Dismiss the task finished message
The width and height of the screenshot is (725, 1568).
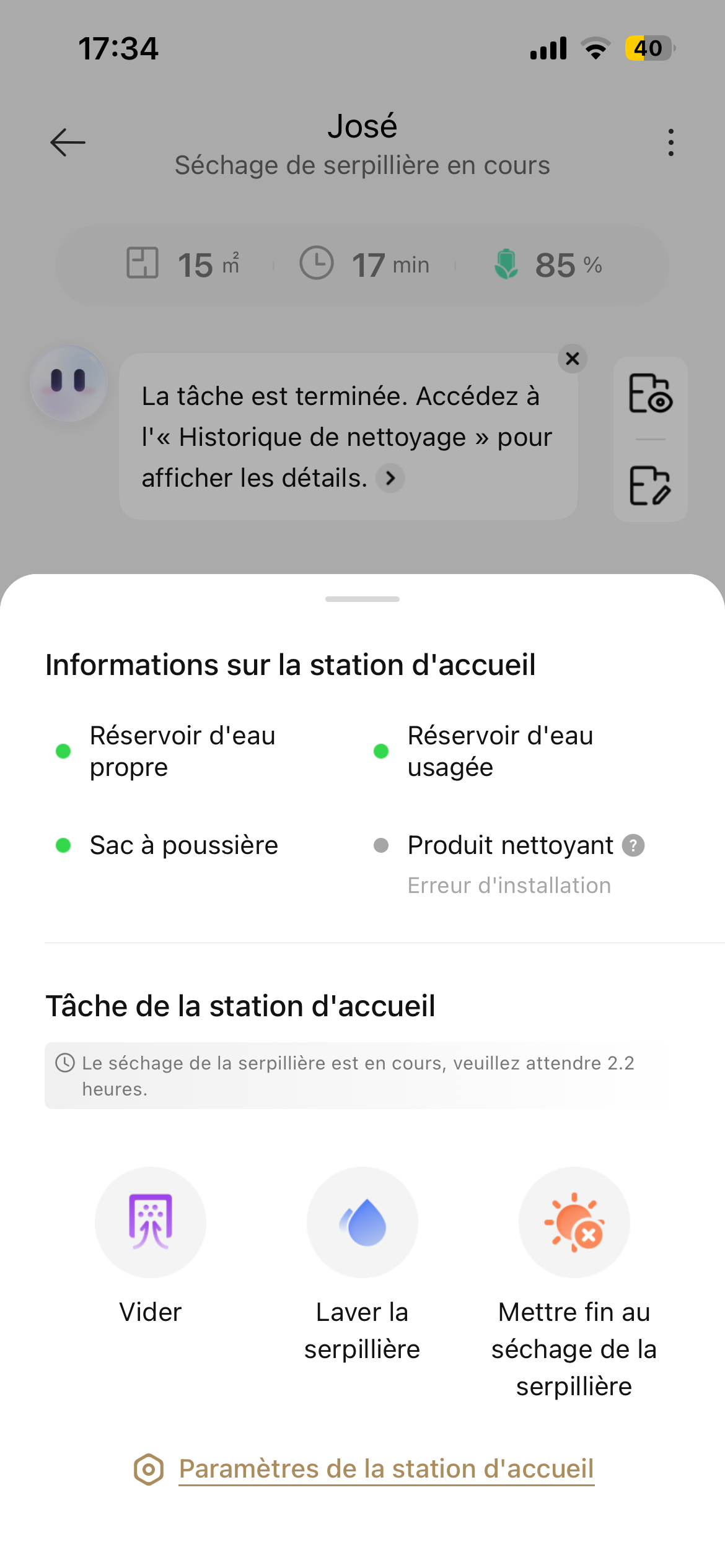(x=573, y=359)
